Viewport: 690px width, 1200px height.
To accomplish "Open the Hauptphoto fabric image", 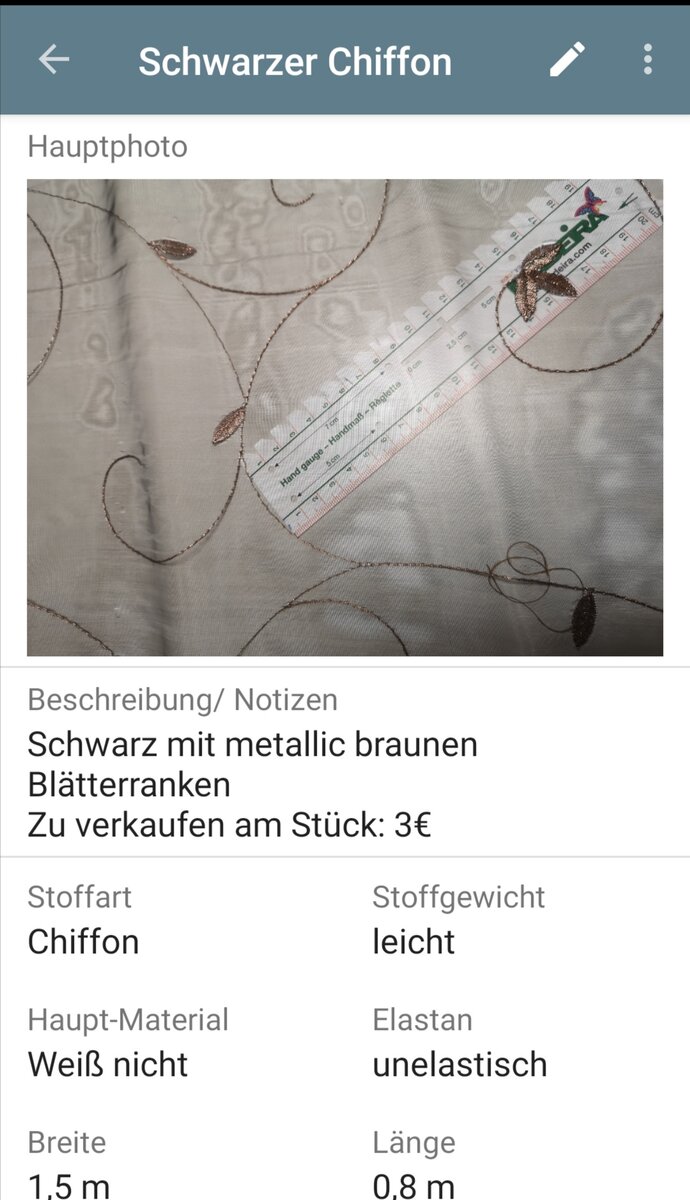I will coord(345,417).
